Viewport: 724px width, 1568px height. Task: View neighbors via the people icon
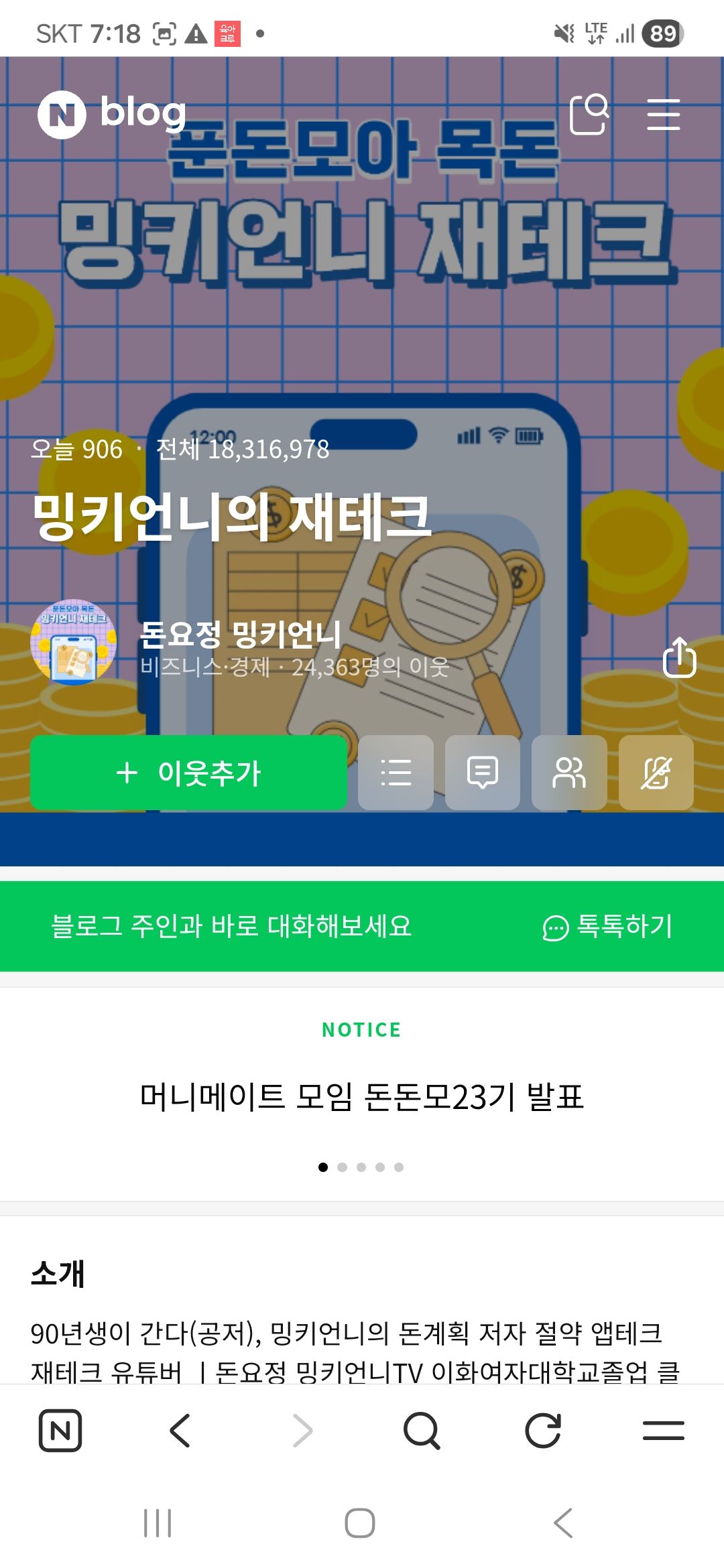(x=569, y=773)
